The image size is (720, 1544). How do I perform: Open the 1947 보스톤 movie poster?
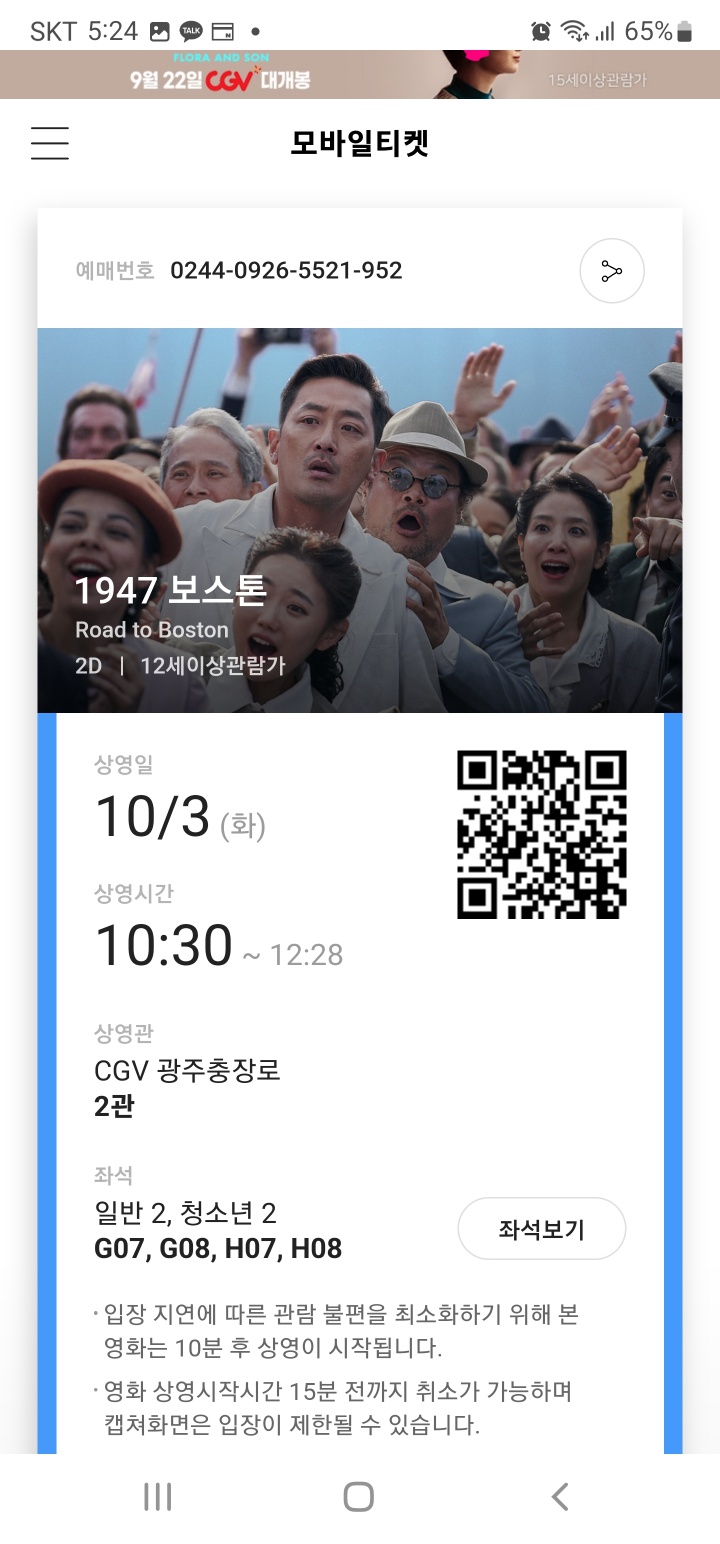[x=360, y=520]
